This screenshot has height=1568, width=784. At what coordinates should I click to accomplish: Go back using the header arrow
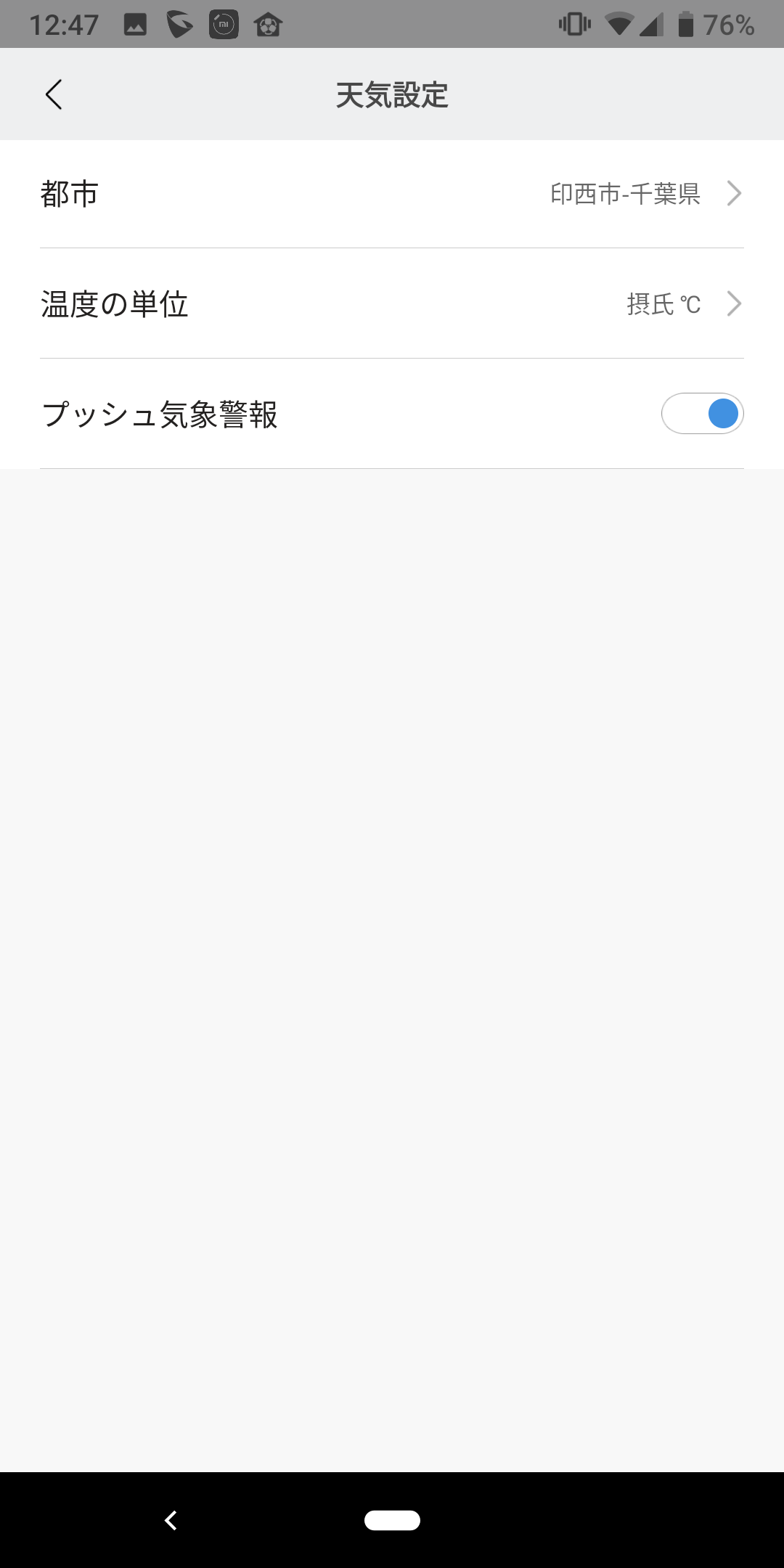point(54,94)
